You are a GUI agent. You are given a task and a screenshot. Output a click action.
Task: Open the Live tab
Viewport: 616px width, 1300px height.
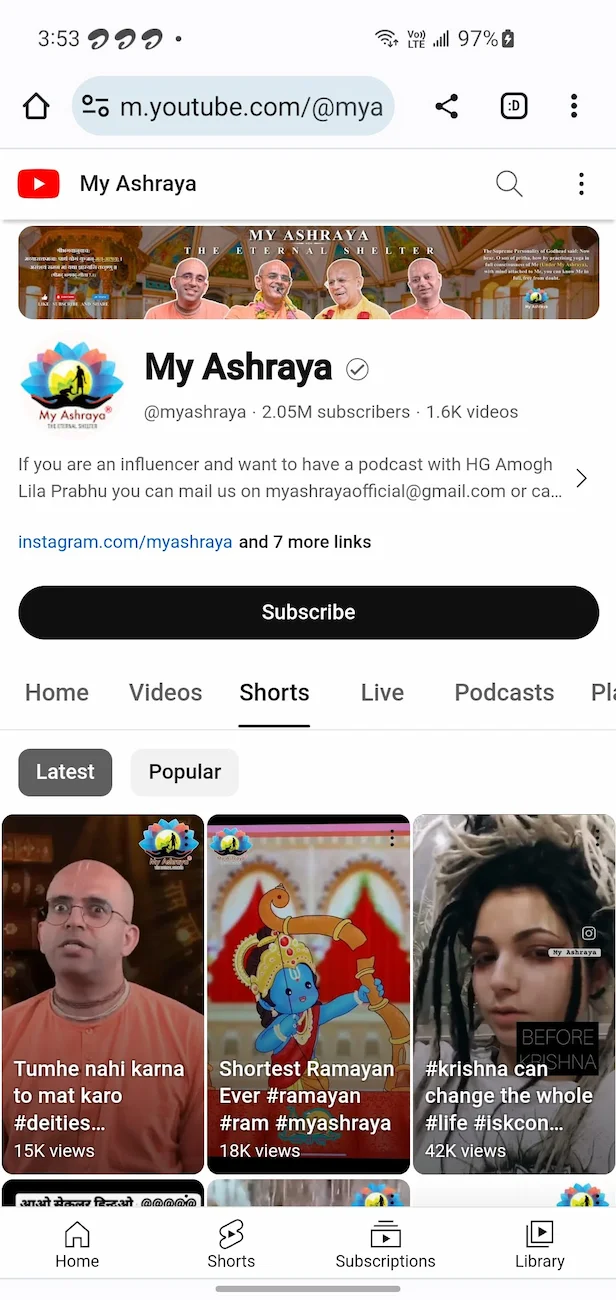(382, 693)
